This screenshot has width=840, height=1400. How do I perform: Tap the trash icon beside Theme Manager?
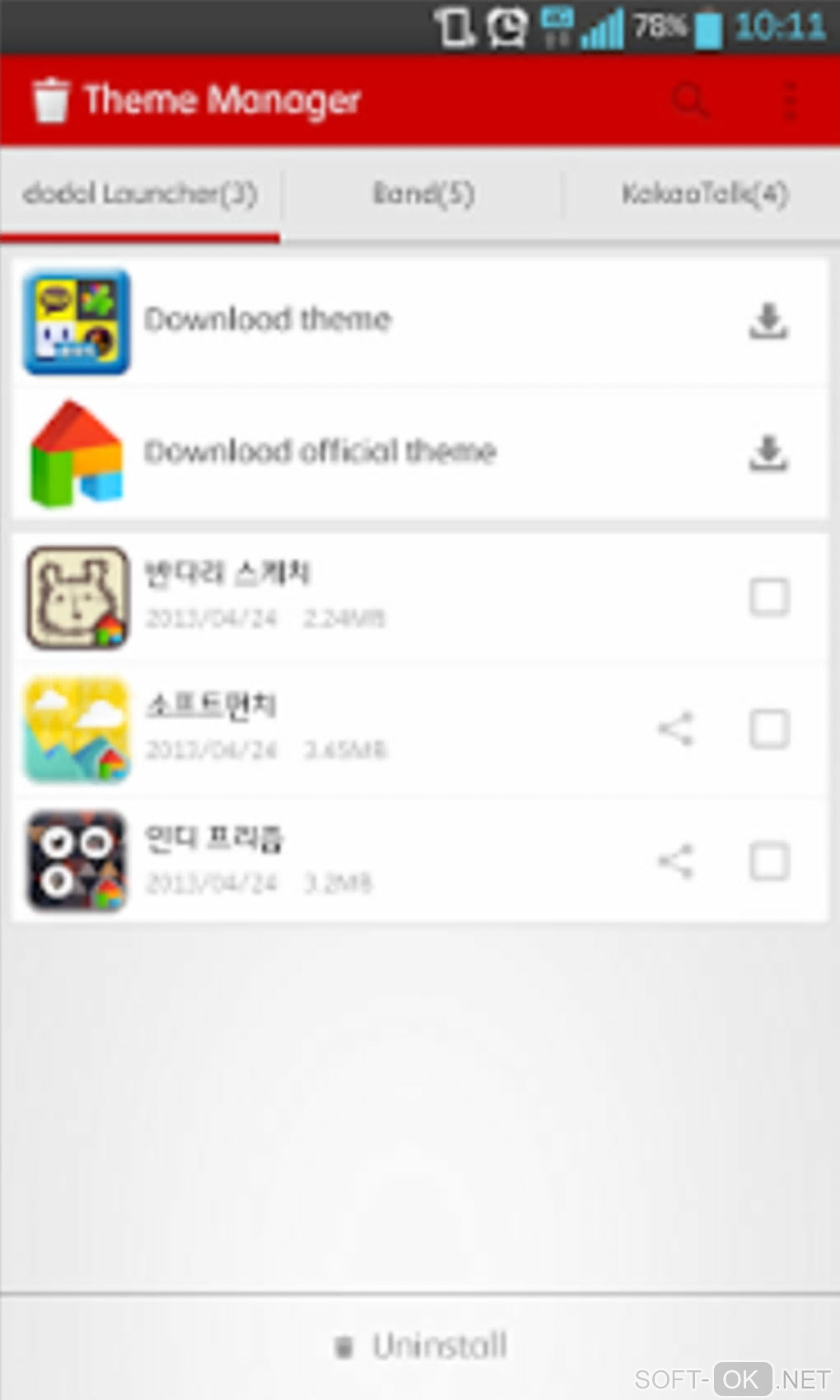click(51, 100)
